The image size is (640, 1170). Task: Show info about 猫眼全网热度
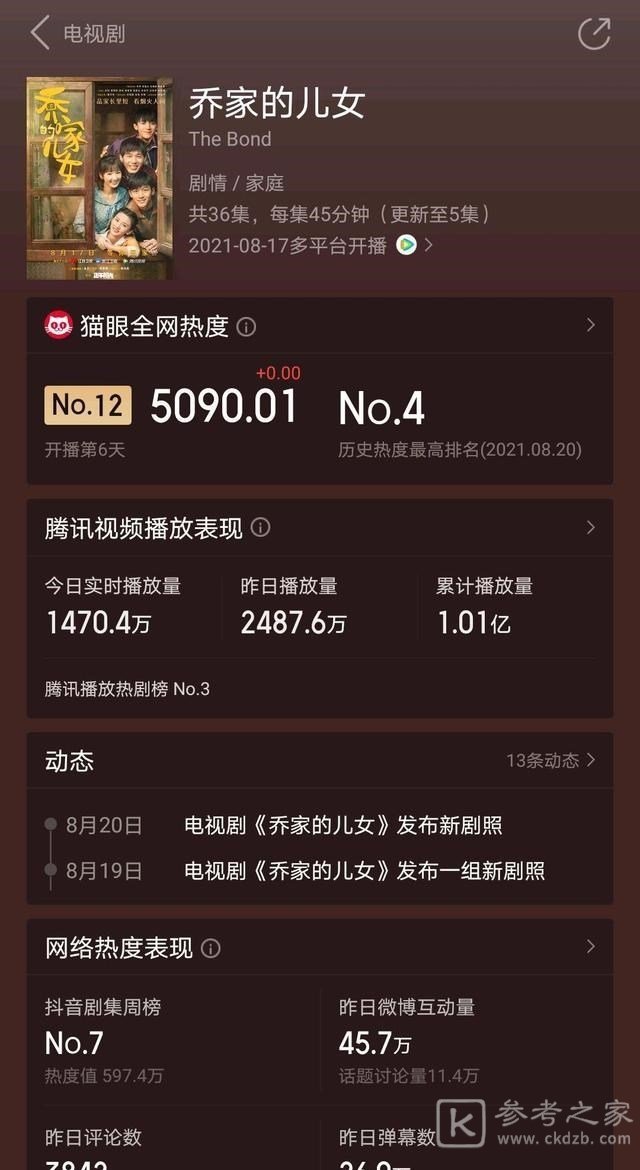click(246, 327)
